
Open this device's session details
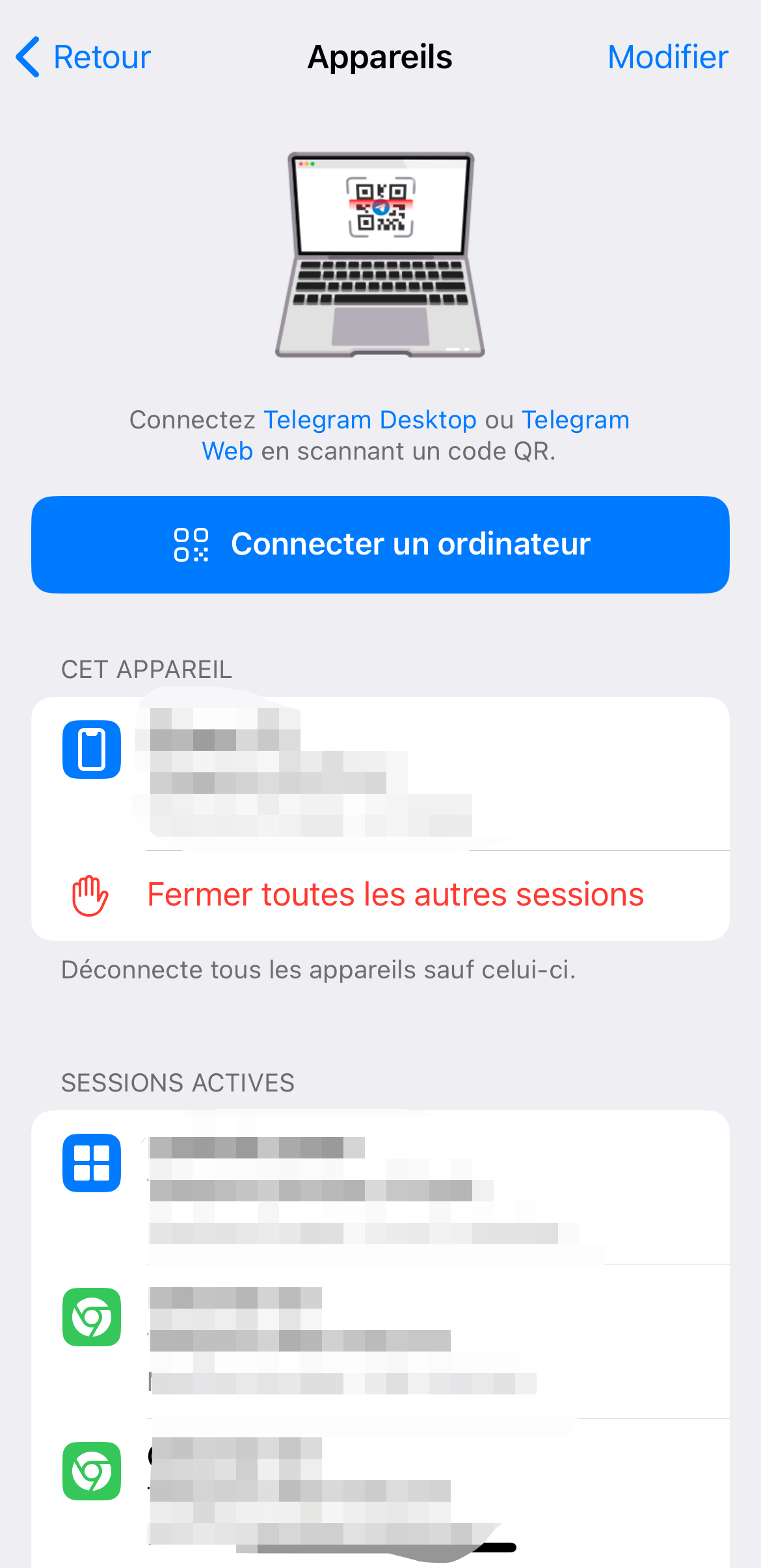[380, 774]
